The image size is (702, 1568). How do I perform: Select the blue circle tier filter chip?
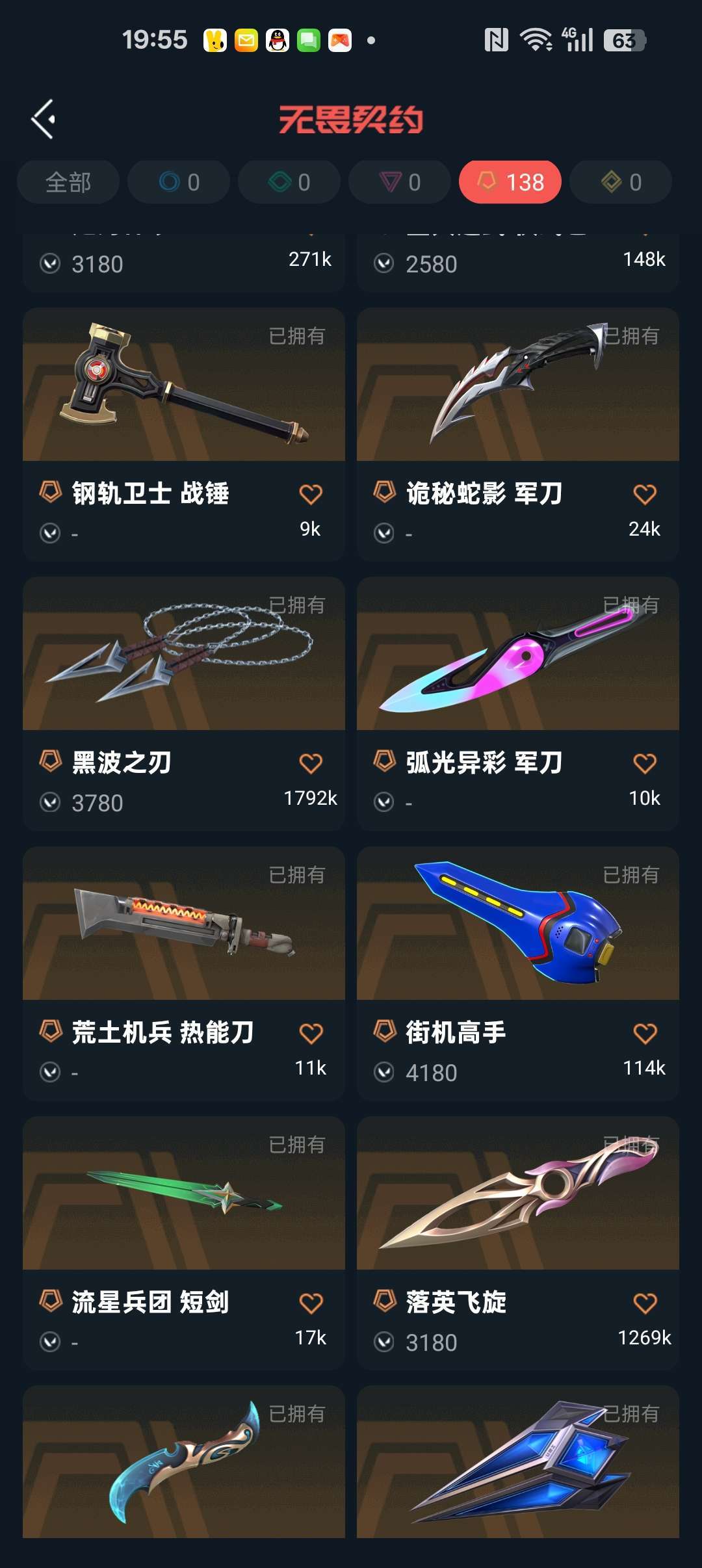pos(179,182)
